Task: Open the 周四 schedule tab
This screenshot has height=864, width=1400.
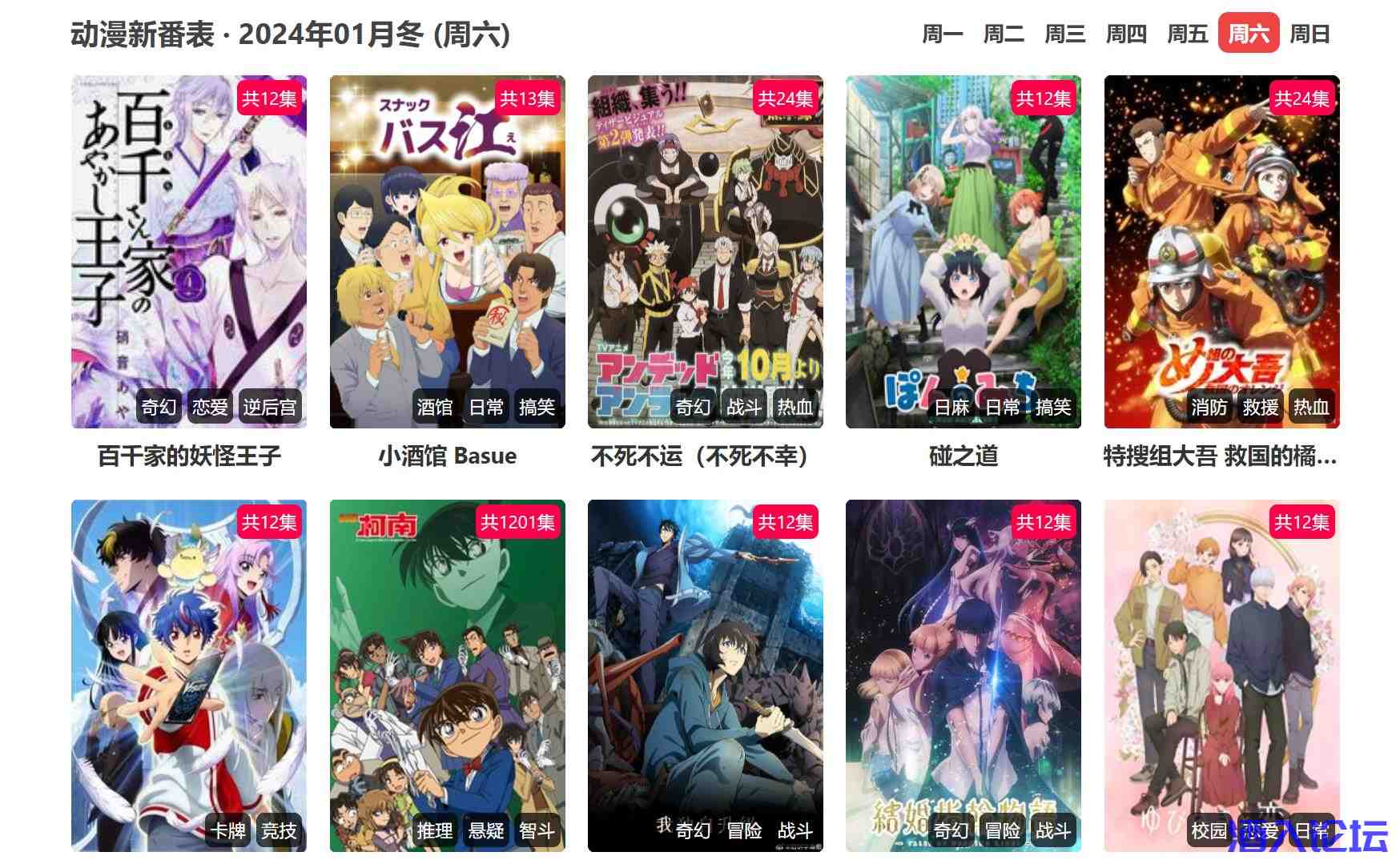Action: coord(1126,34)
